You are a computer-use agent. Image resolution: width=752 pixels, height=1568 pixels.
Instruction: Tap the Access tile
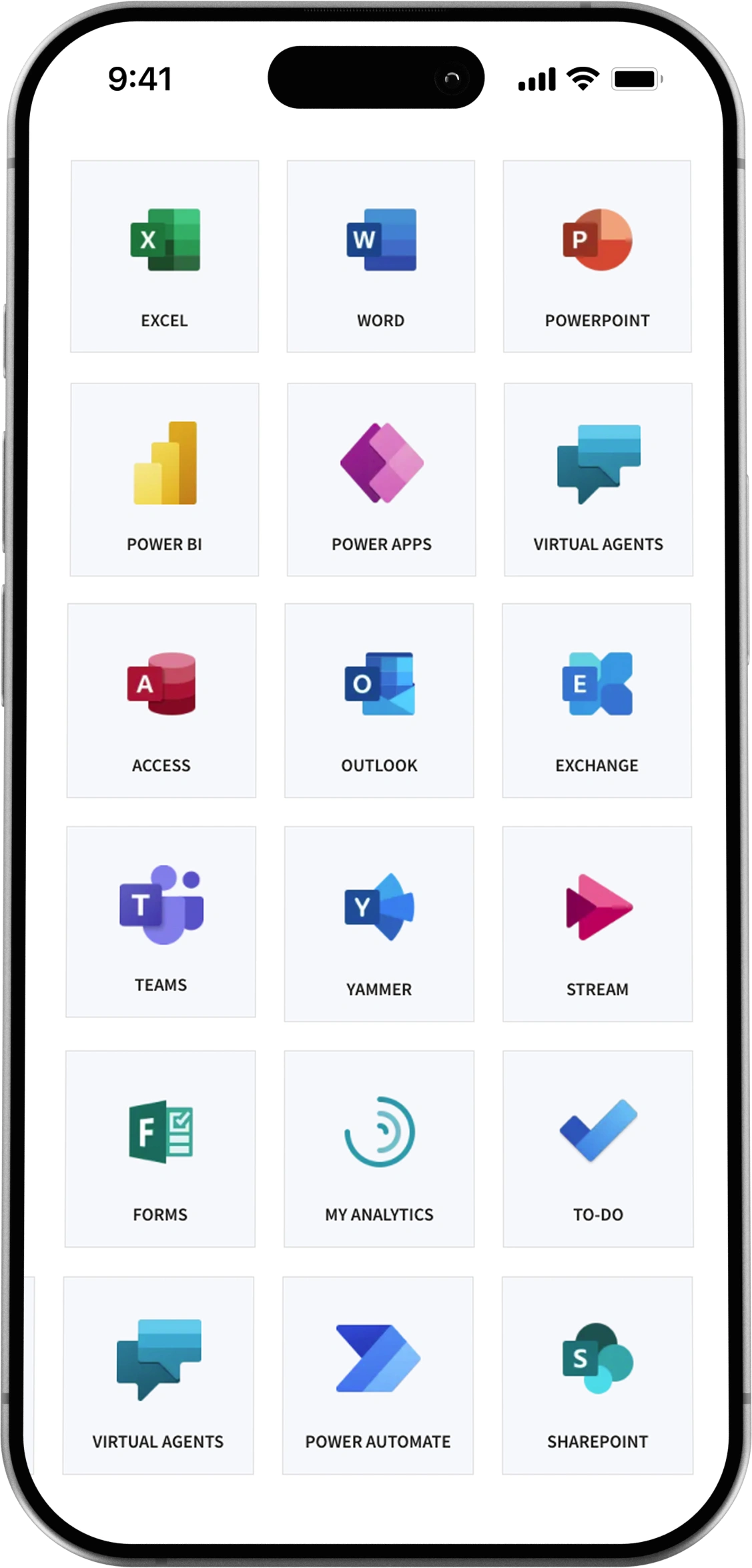click(161, 701)
